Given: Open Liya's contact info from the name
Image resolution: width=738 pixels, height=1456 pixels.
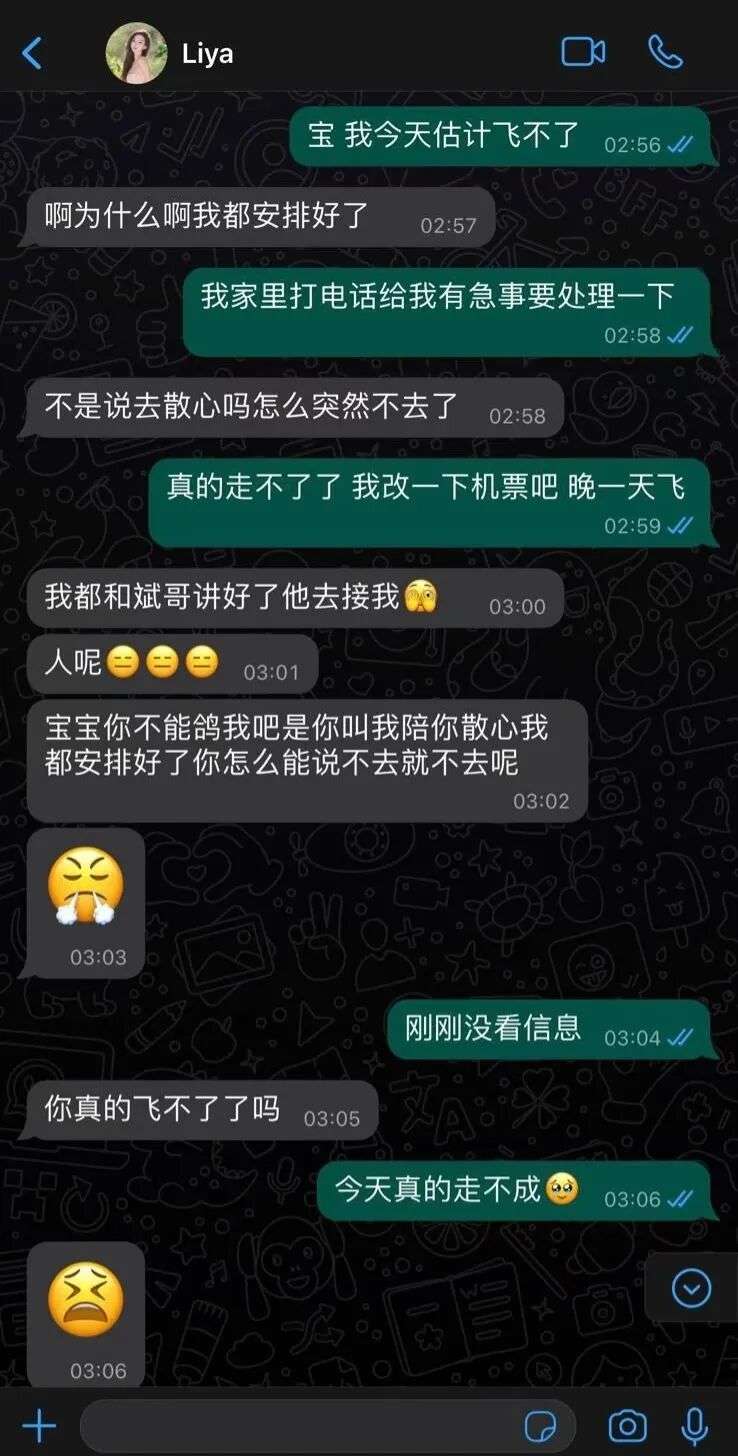Looking at the screenshot, I should tap(208, 53).
